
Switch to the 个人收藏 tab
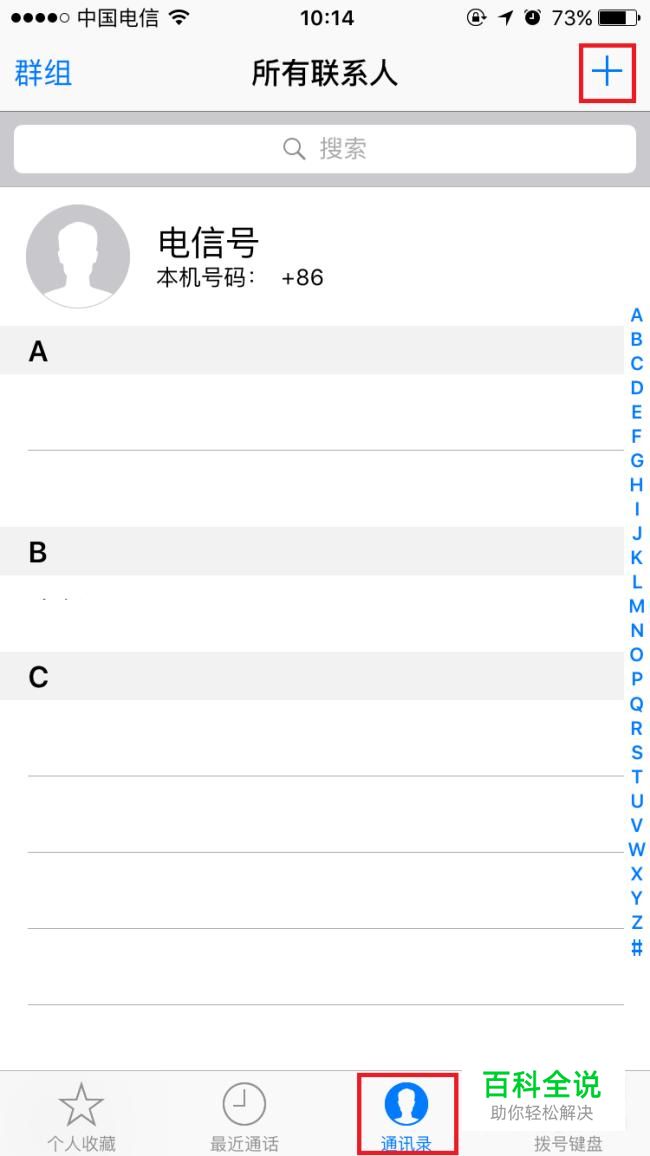[81, 1116]
